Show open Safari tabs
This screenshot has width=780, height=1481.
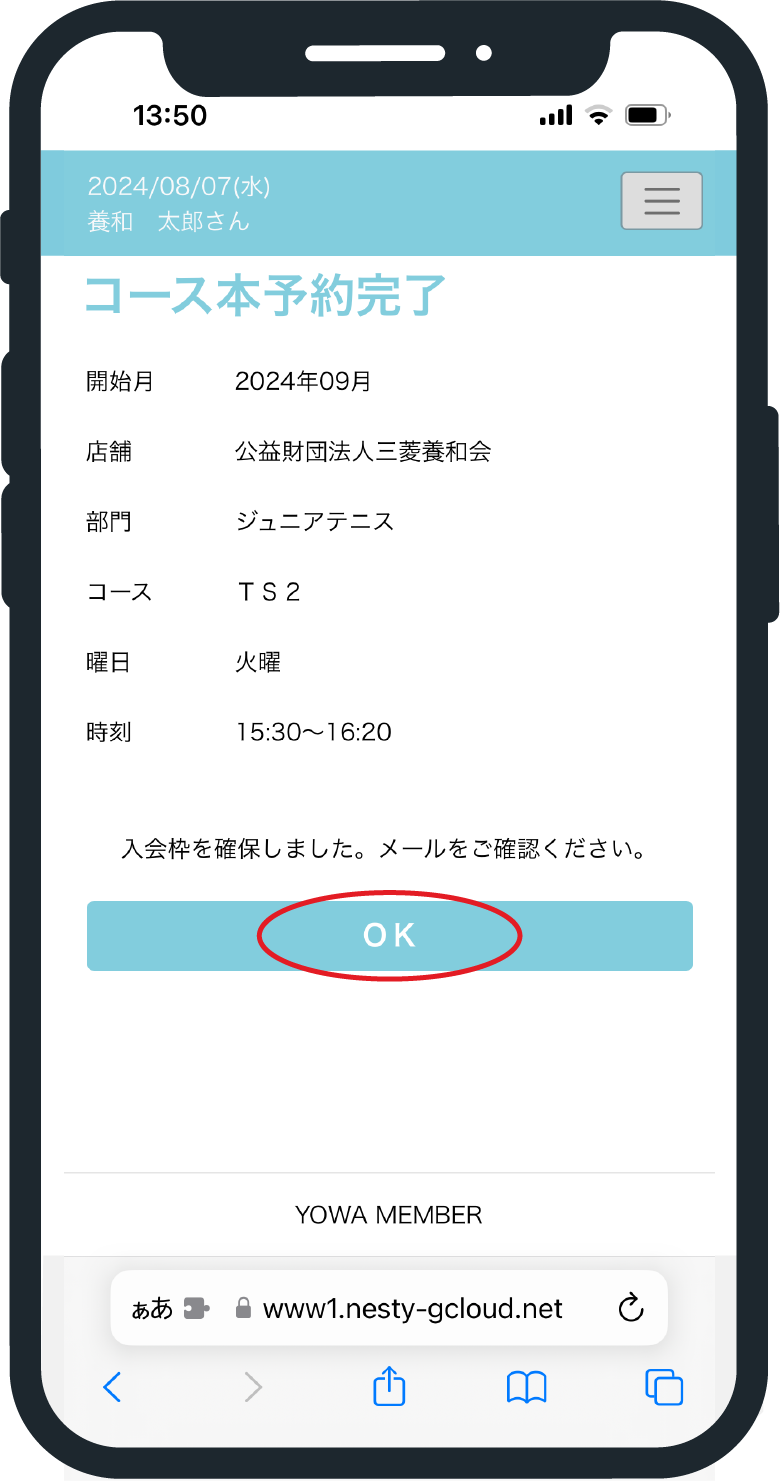point(664,1387)
